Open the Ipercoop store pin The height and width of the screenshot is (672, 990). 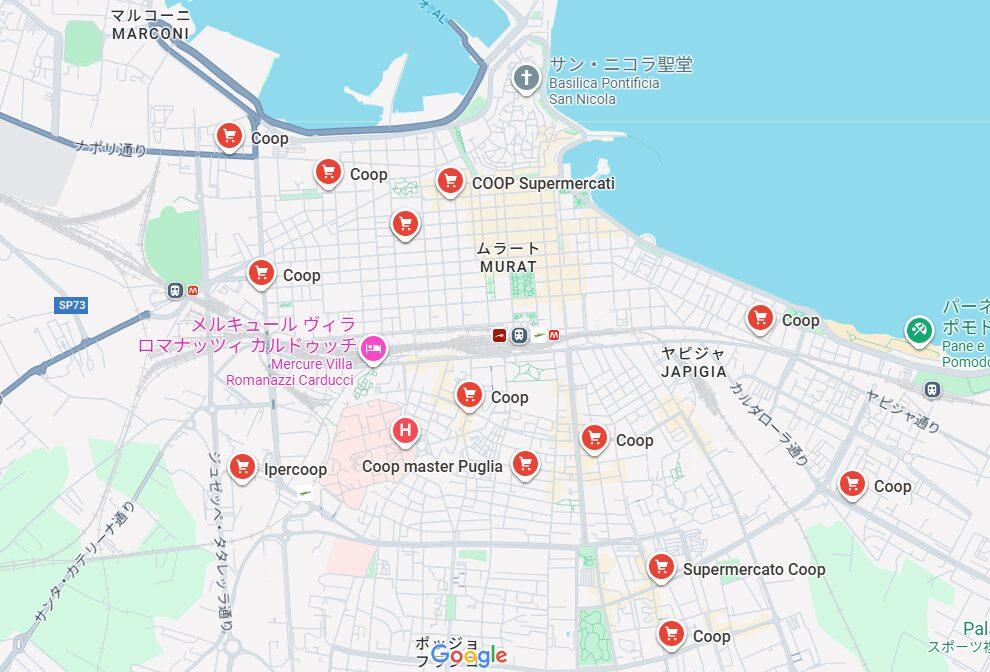click(241, 466)
